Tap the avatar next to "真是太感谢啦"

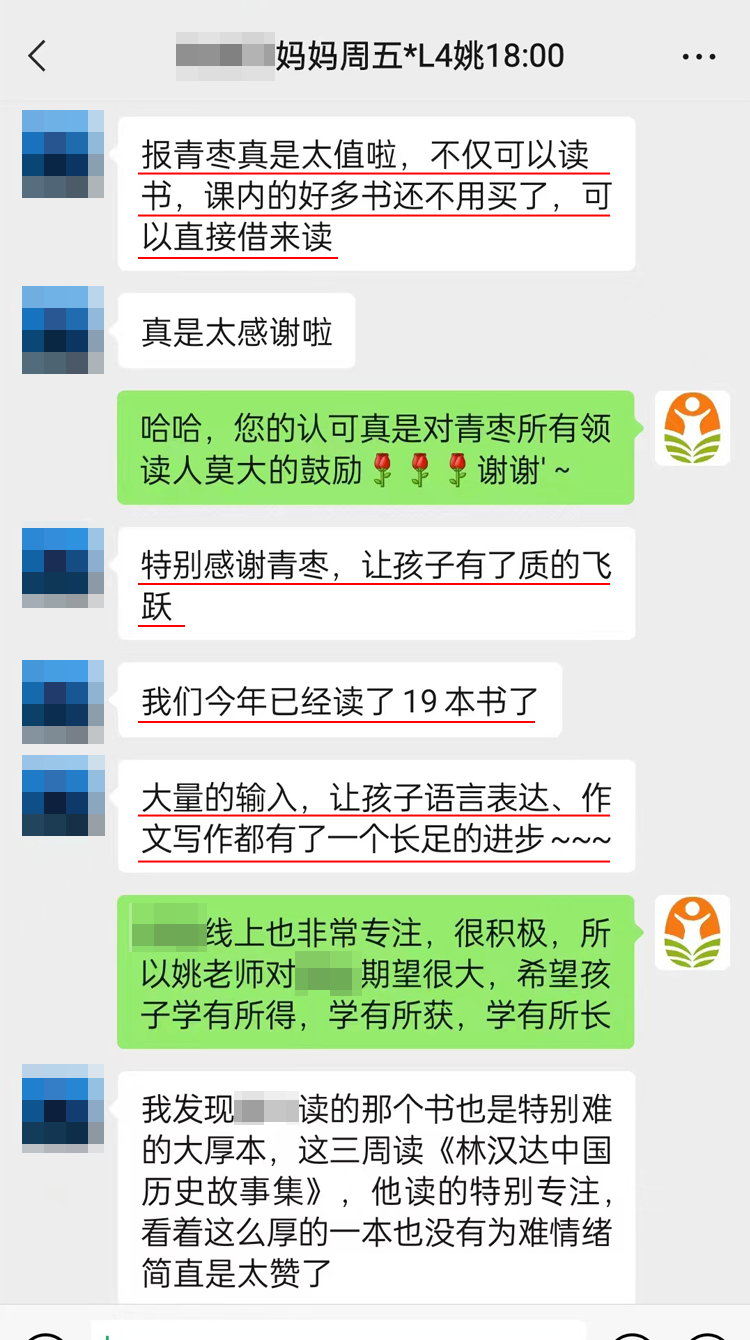tap(63, 330)
